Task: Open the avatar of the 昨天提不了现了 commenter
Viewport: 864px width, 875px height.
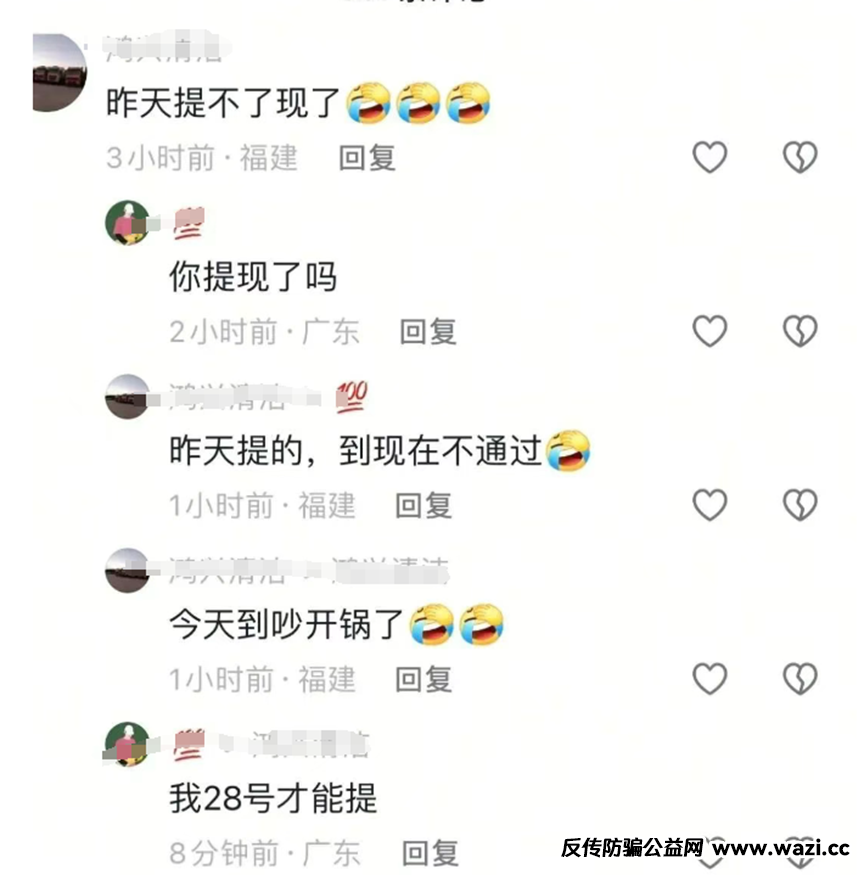Action: pyautogui.click(x=59, y=72)
